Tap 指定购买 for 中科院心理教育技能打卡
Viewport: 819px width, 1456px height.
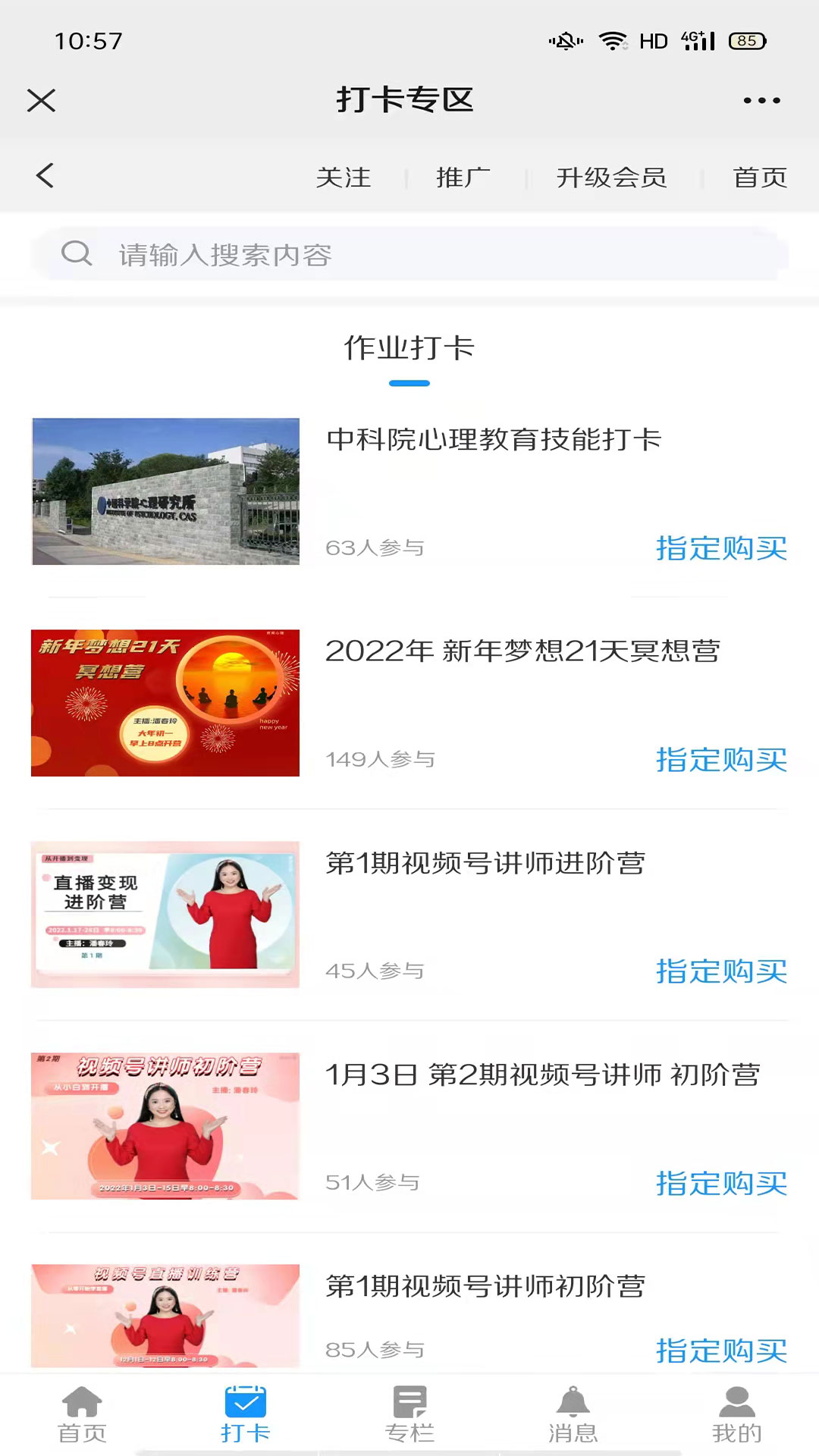pyautogui.click(x=720, y=549)
